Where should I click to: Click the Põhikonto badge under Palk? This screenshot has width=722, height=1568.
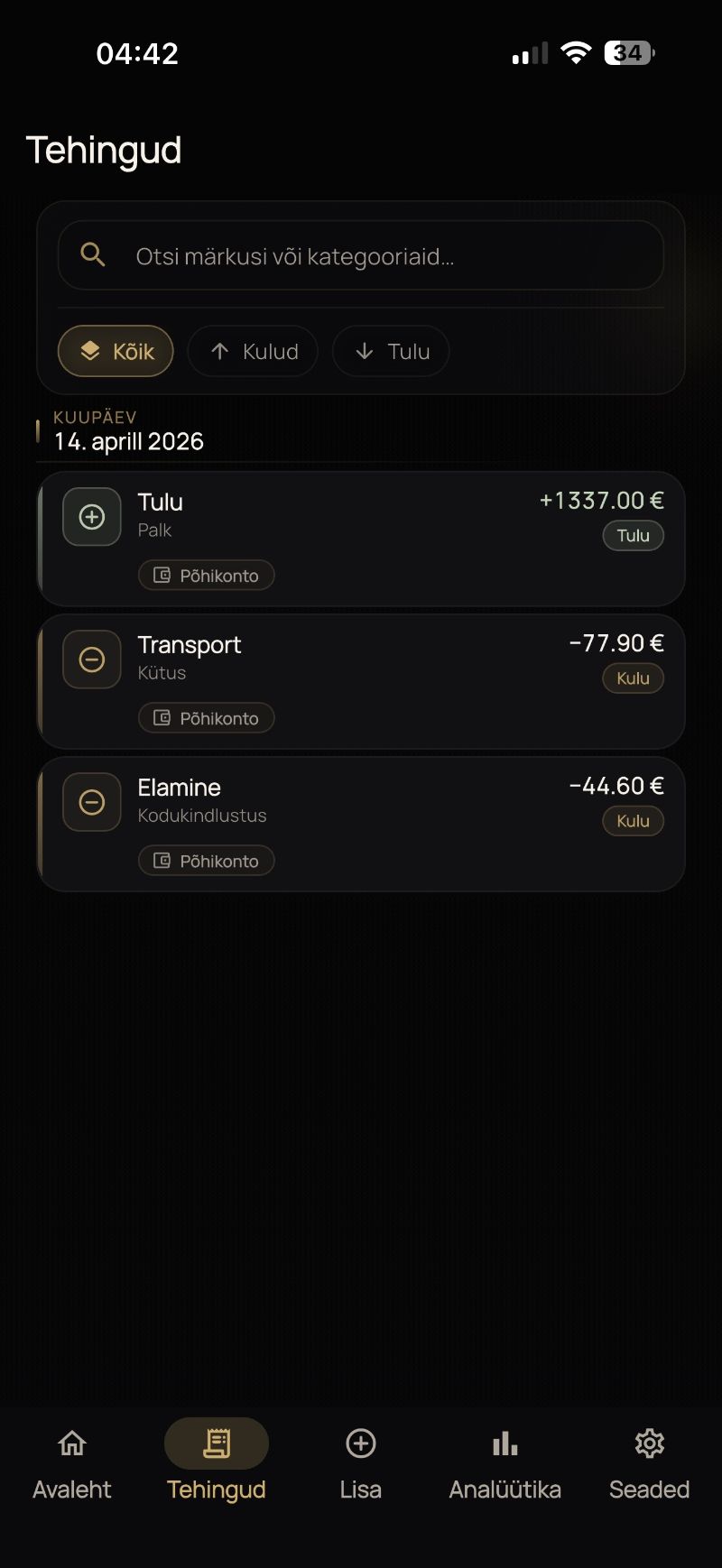click(206, 575)
